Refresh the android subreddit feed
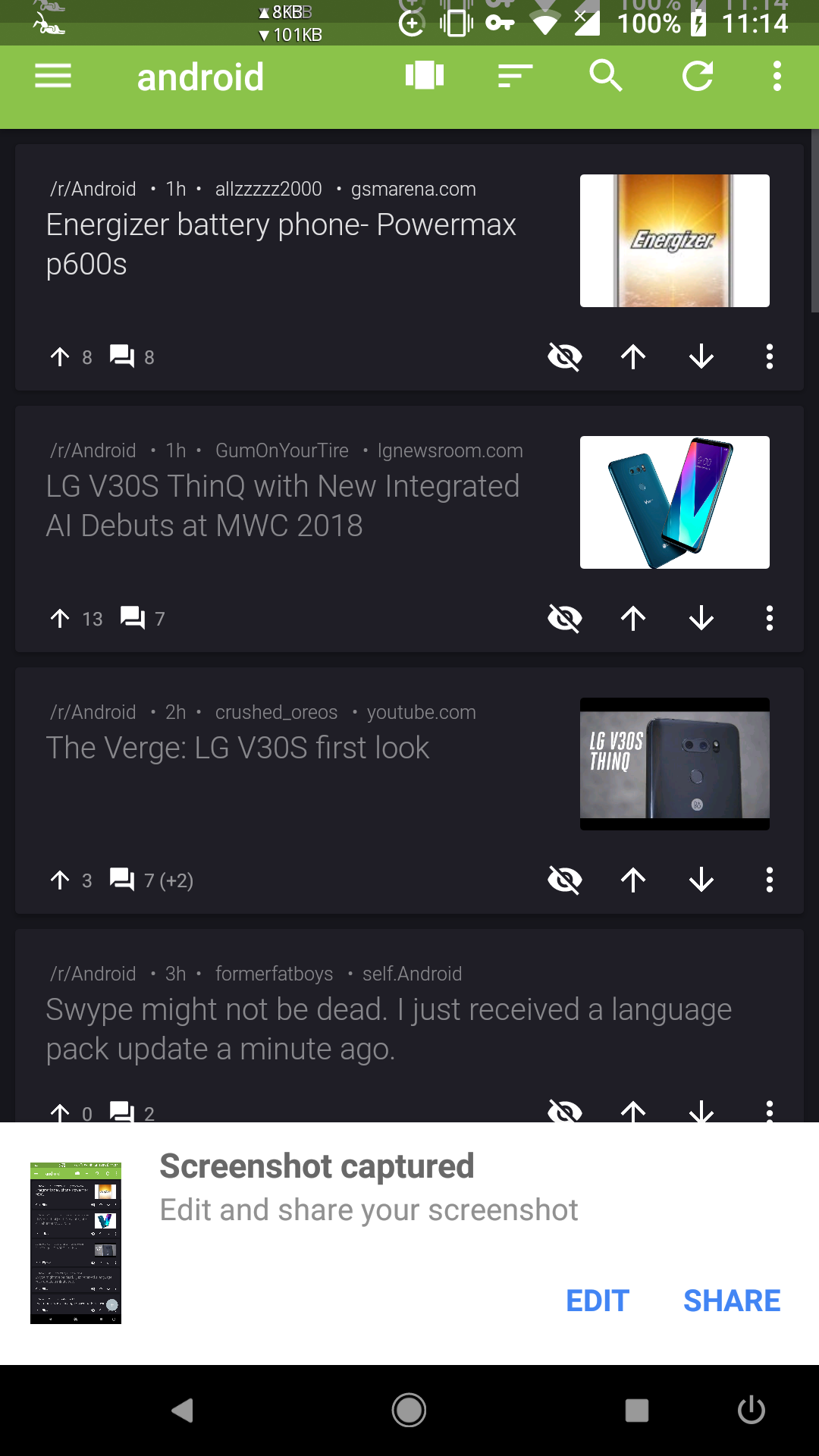819x1456 pixels. click(x=698, y=76)
